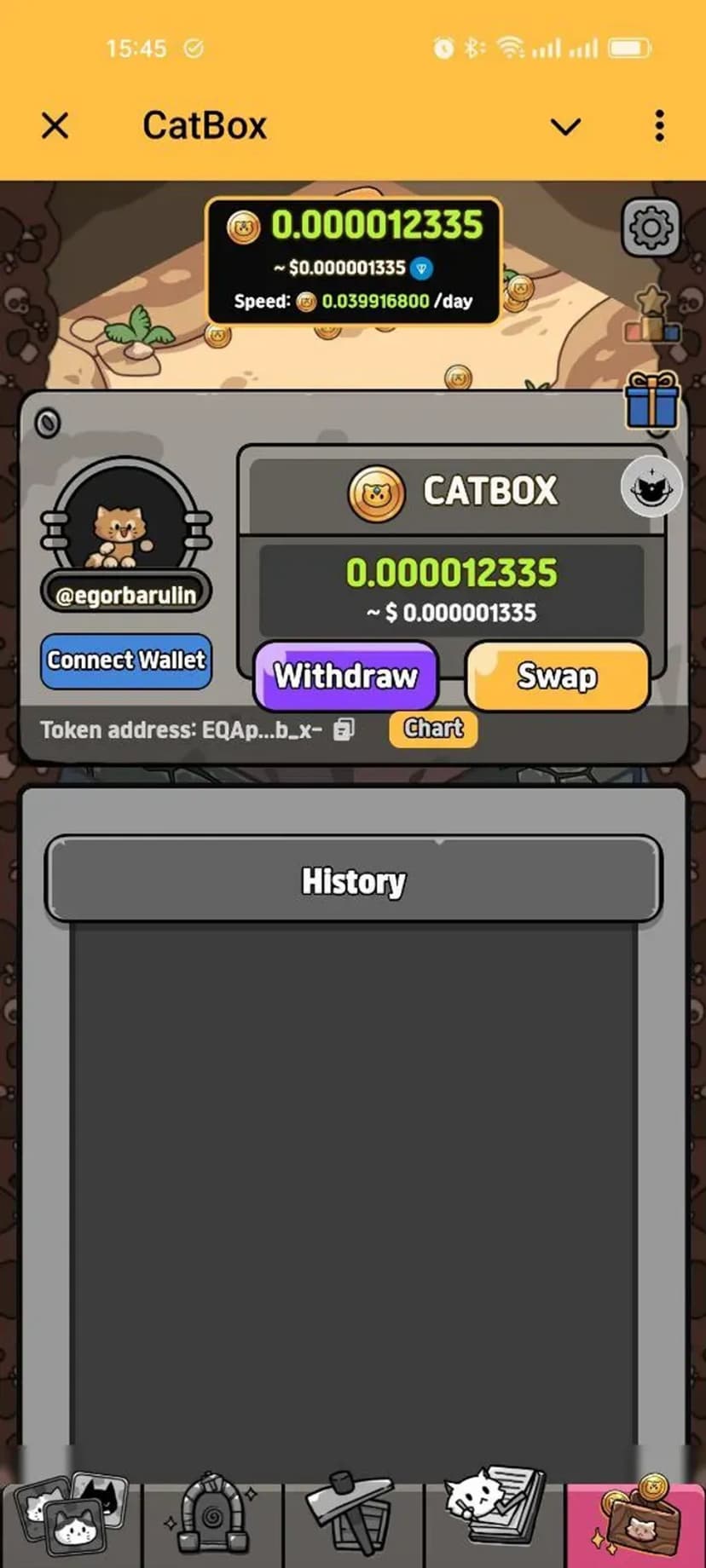Open the settings gear

(651, 228)
